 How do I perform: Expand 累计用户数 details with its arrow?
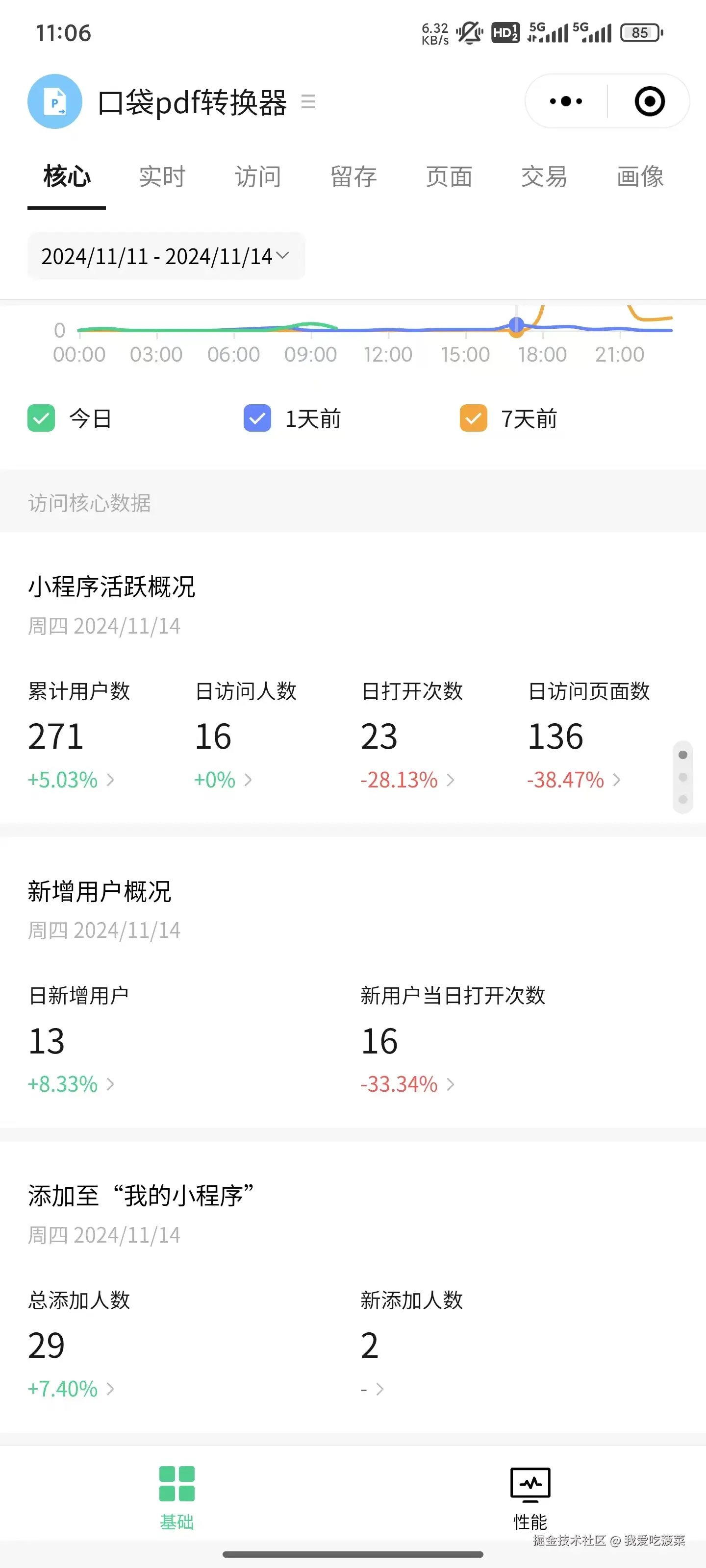[111, 780]
